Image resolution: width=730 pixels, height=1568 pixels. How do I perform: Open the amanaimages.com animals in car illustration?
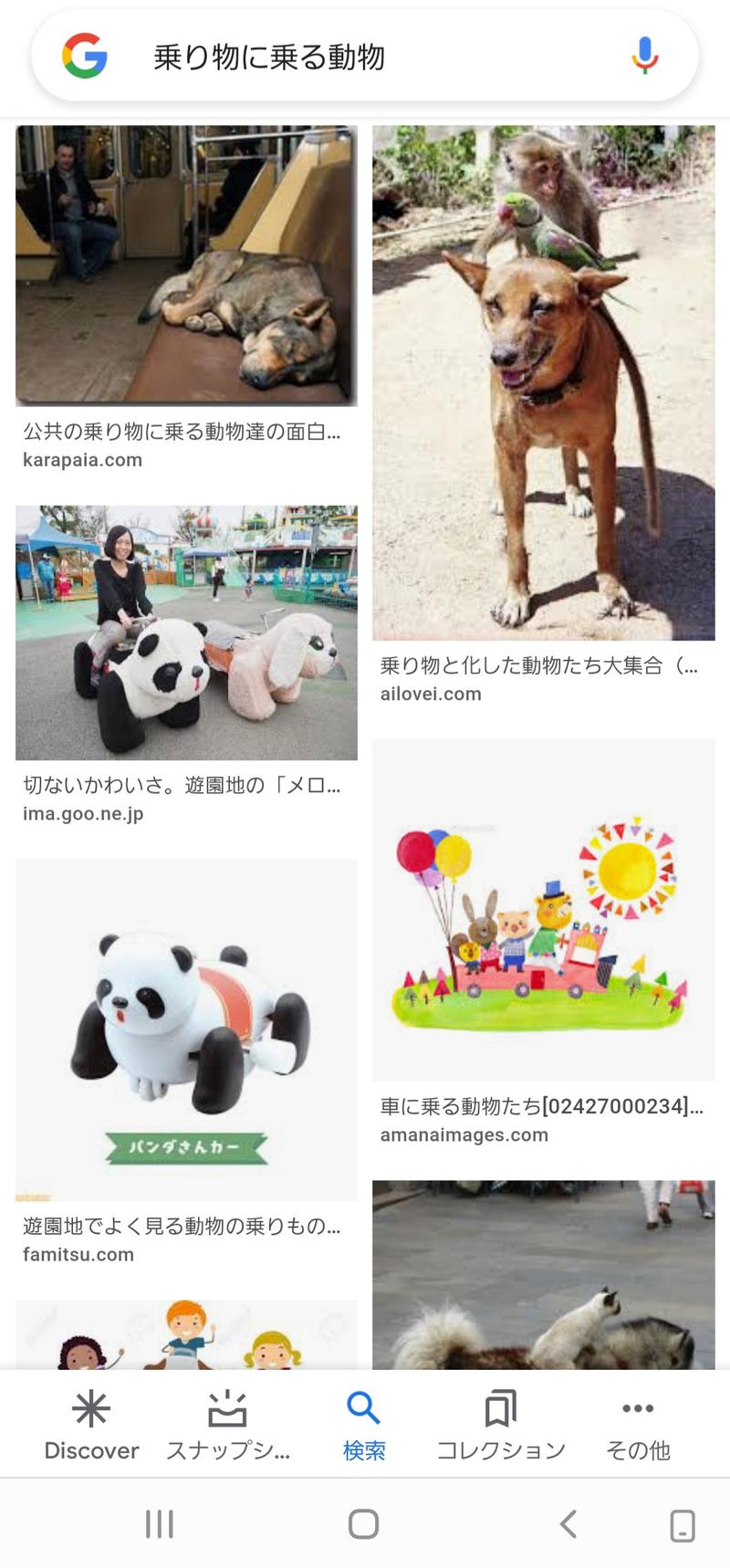pyautogui.click(x=543, y=910)
